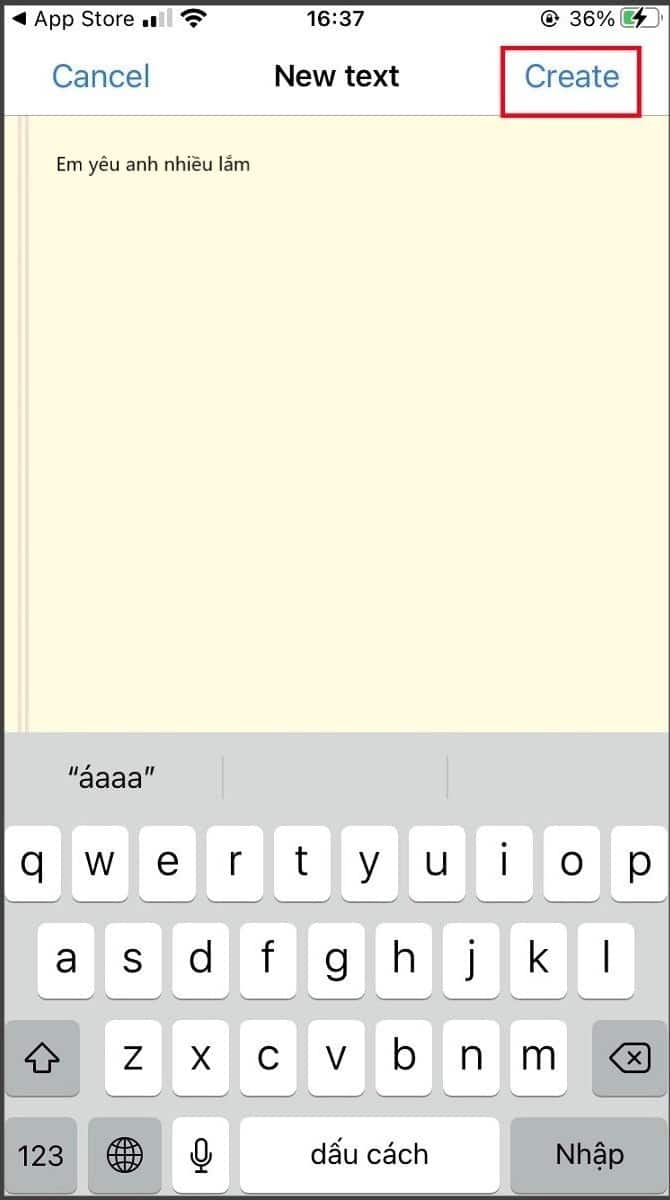The width and height of the screenshot is (670, 1200).
Task: Open keyboard language globe switcher
Action: click(124, 1155)
